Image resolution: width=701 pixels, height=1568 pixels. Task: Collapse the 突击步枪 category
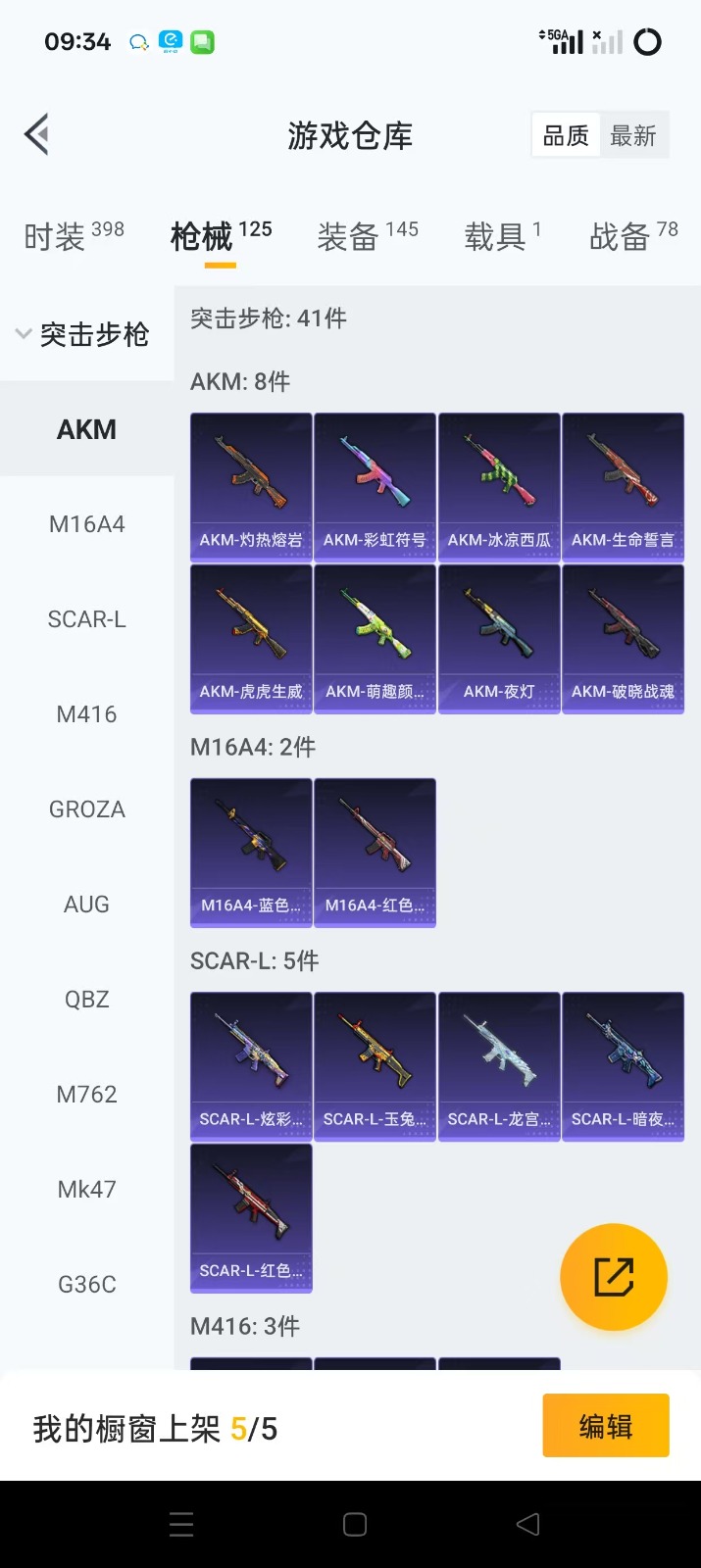[x=84, y=334]
